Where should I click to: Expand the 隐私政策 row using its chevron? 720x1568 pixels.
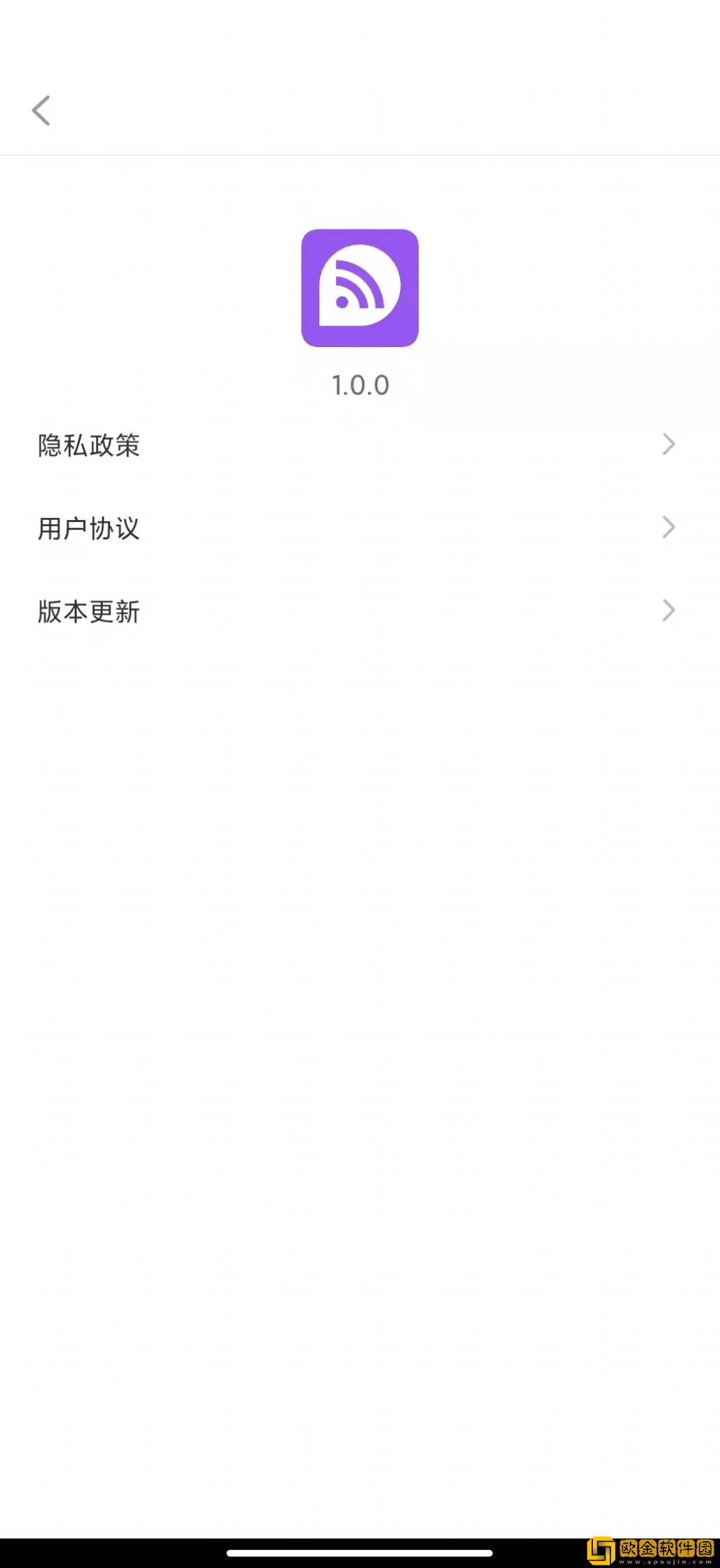pos(668,444)
